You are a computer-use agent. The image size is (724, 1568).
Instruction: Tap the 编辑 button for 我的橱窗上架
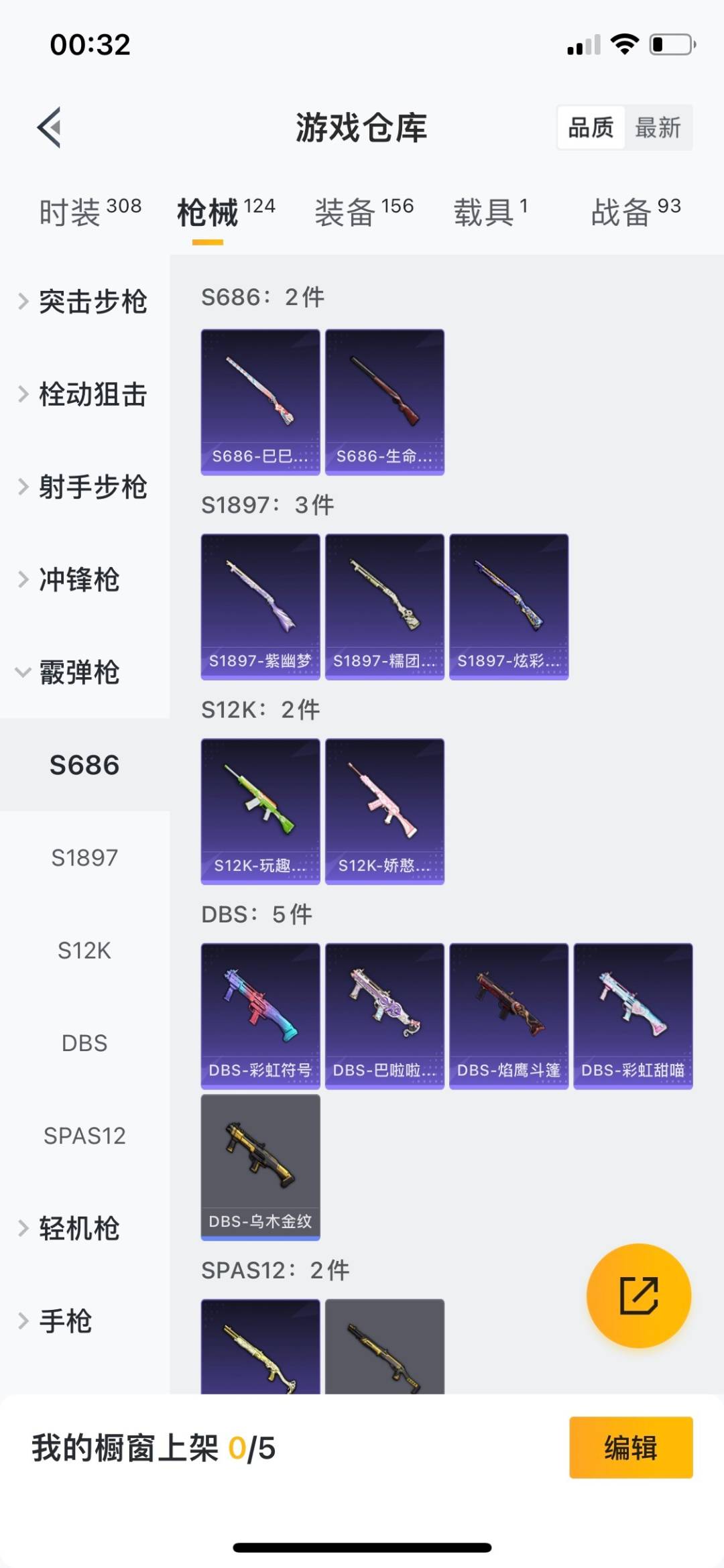630,1447
